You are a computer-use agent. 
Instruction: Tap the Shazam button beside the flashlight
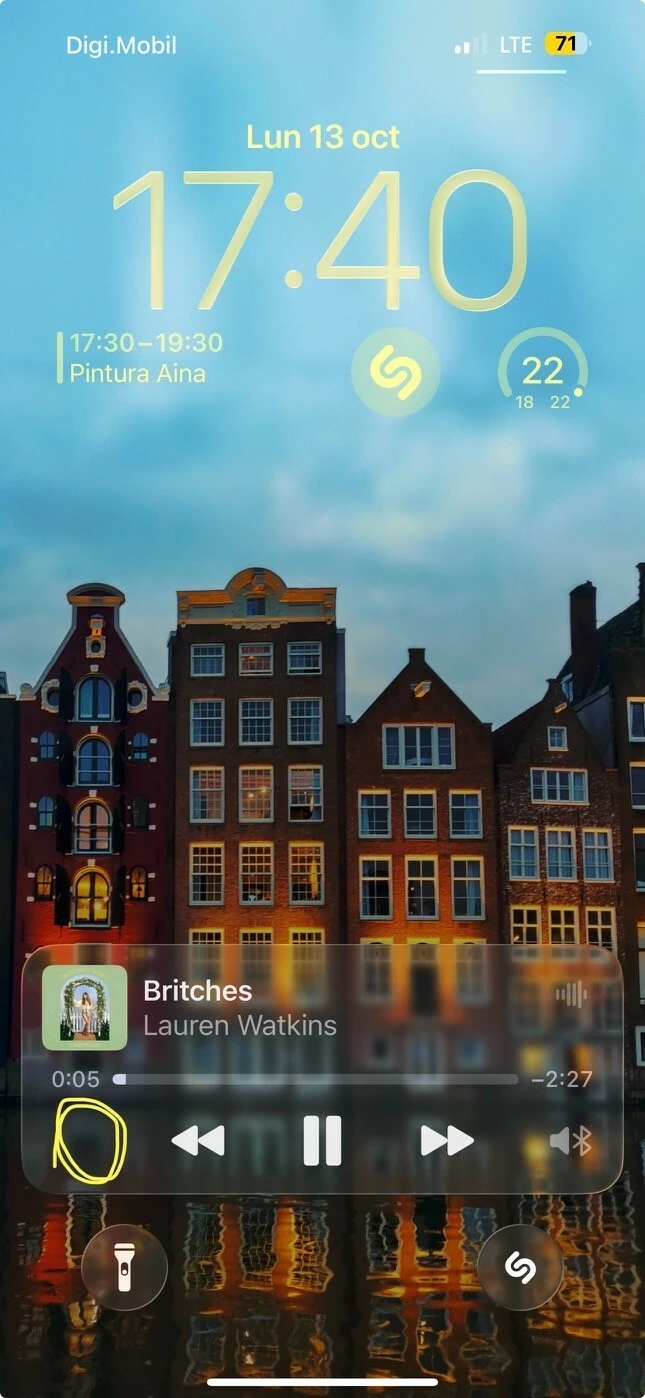click(x=520, y=1268)
